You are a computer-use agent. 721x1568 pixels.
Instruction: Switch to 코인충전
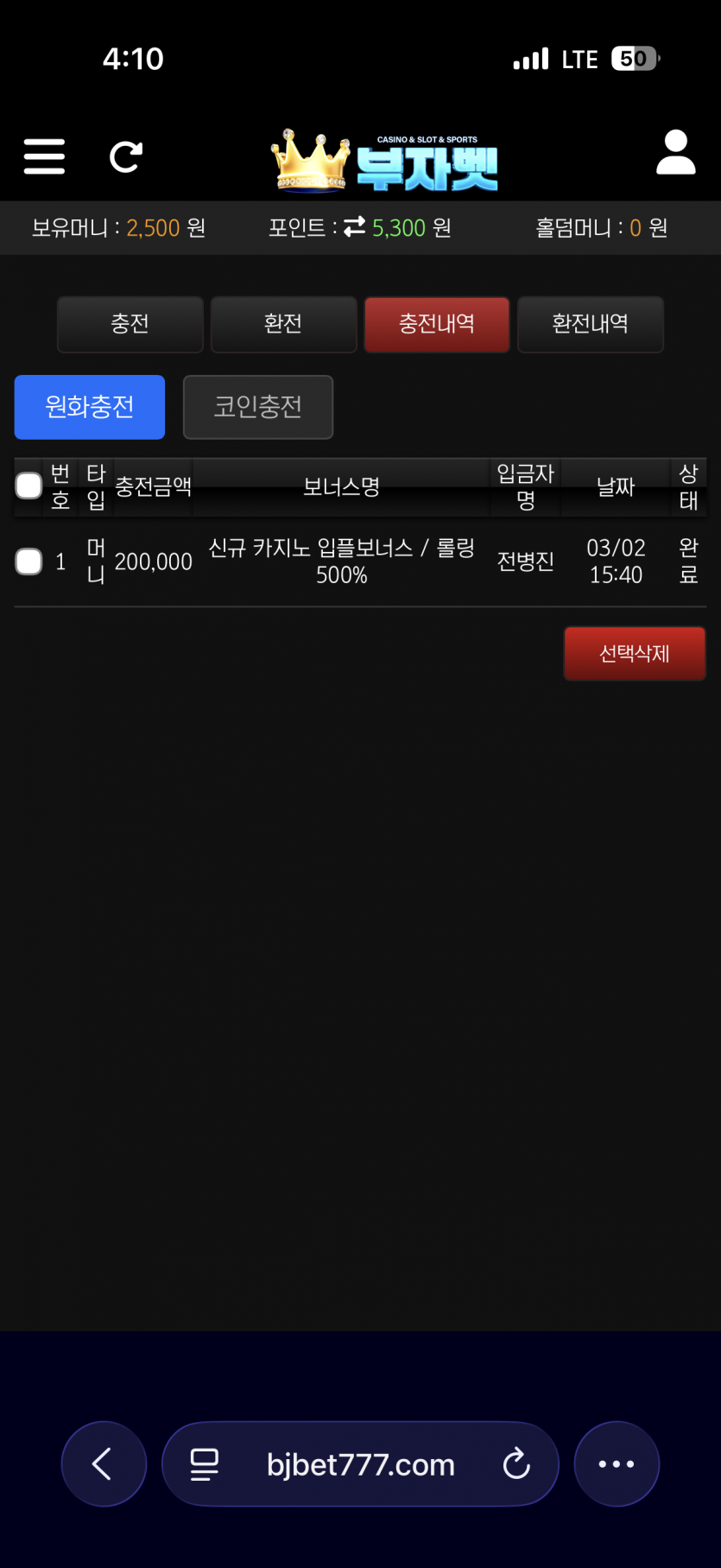[258, 407]
